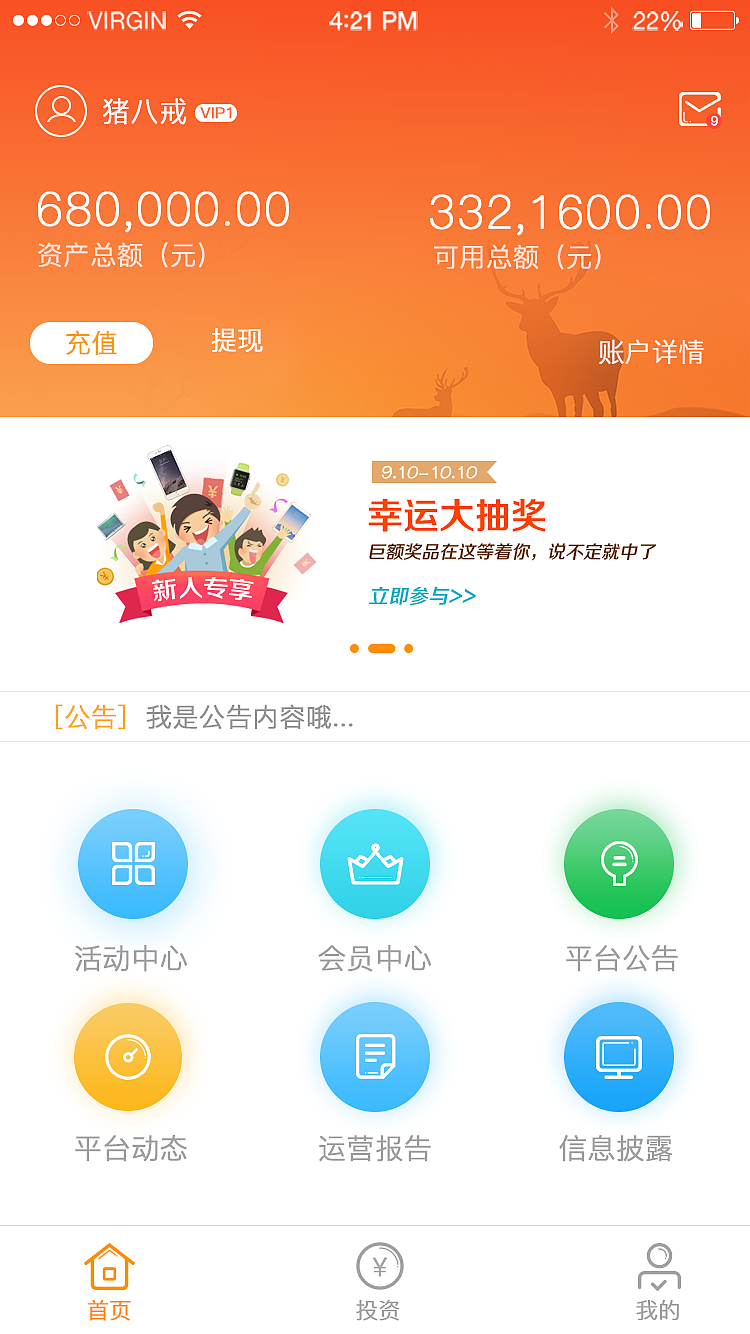The height and width of the screenshot is (1334, 750).
Task: Open the 信息披露 information disclosure monitor icon
Action: pos(618,1056)
